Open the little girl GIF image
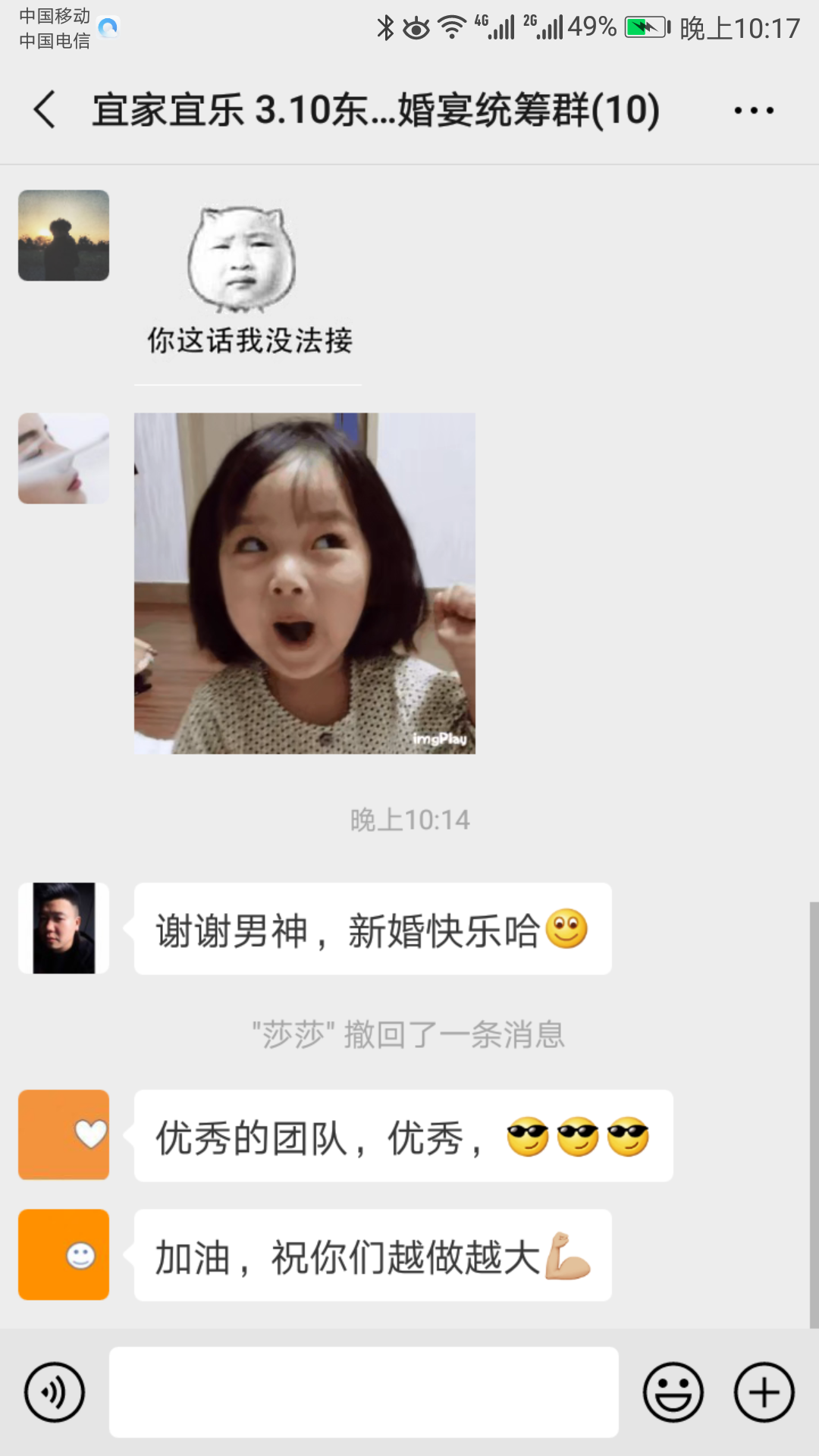This screenshot has width=819, height=1456. pos(305,583)
